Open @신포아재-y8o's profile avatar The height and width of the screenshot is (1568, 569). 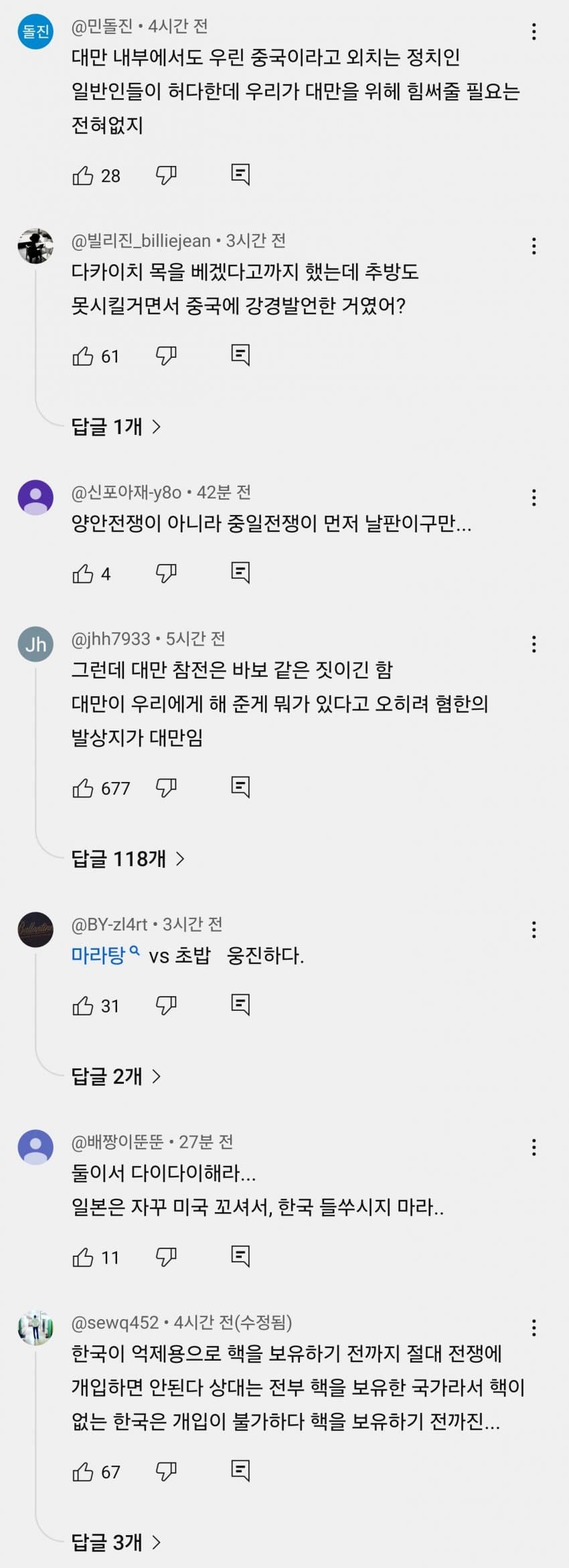pos(35,497)
